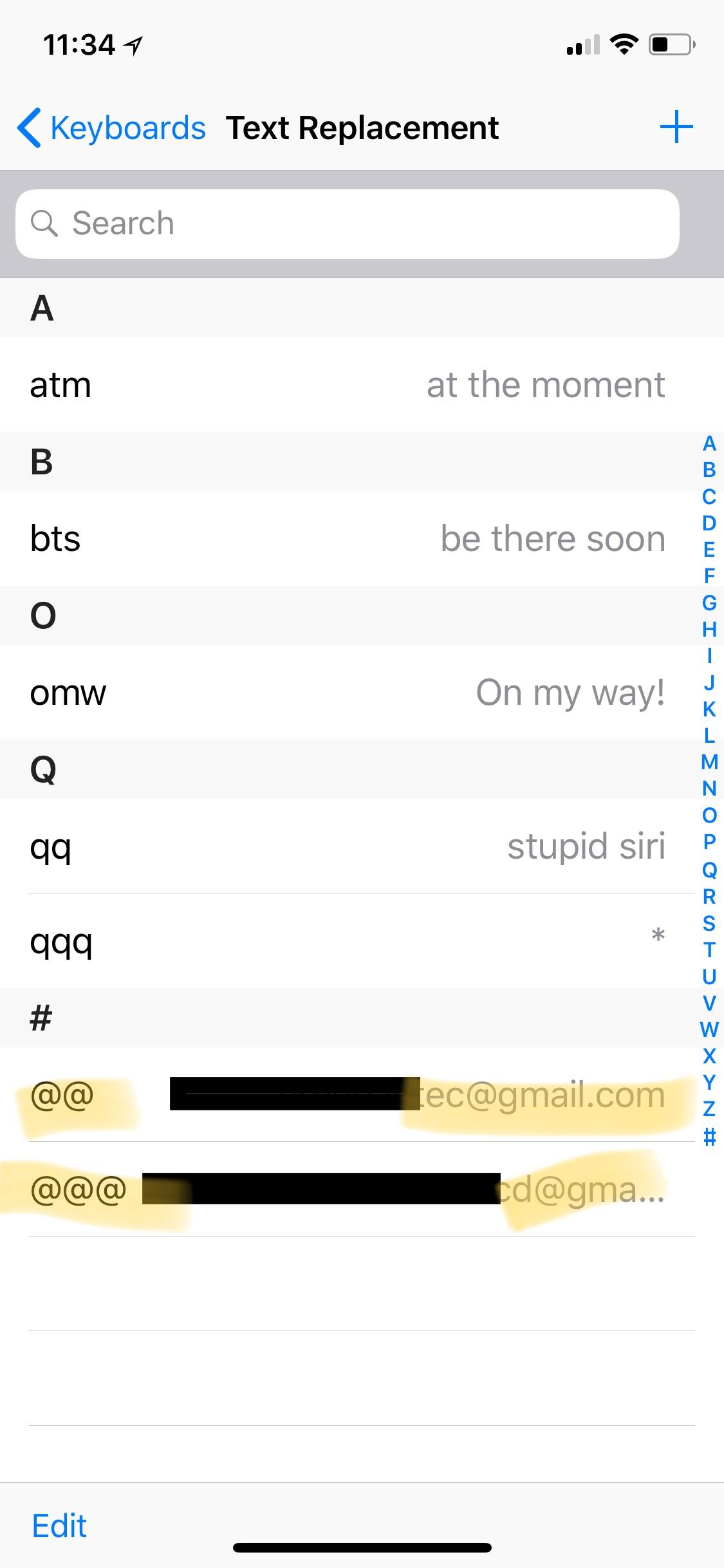Screen dimensions: 724x1568
Task: Tap the location arrow next to the time
Action: tap(132, 44)
